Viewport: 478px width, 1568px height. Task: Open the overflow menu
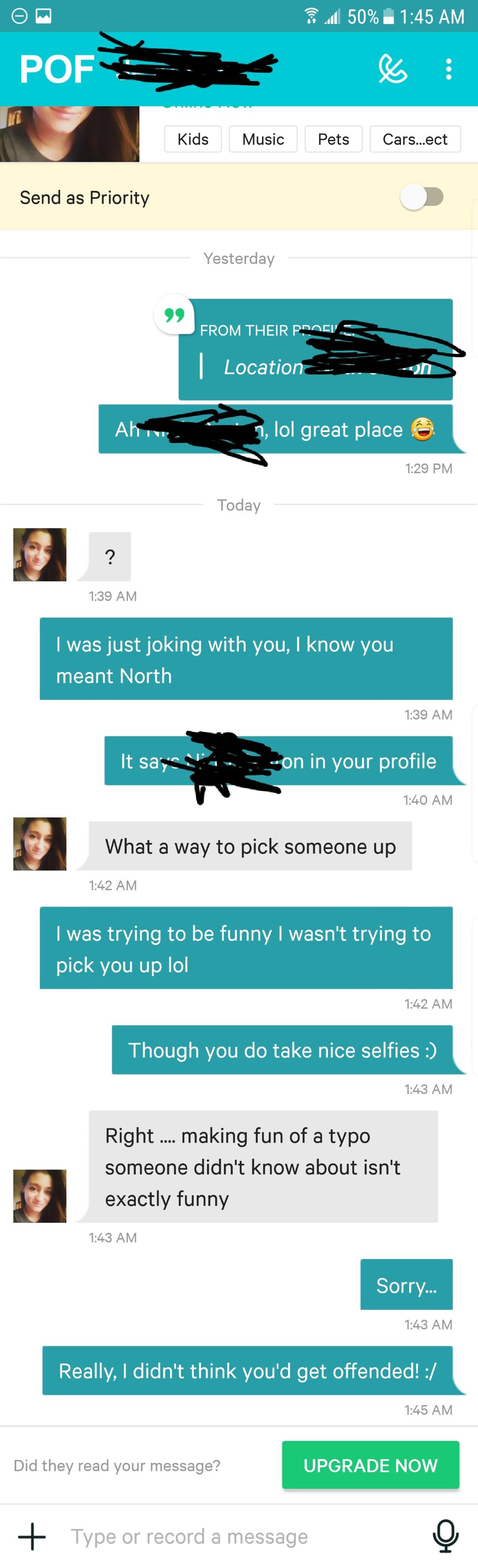point(449,69)
